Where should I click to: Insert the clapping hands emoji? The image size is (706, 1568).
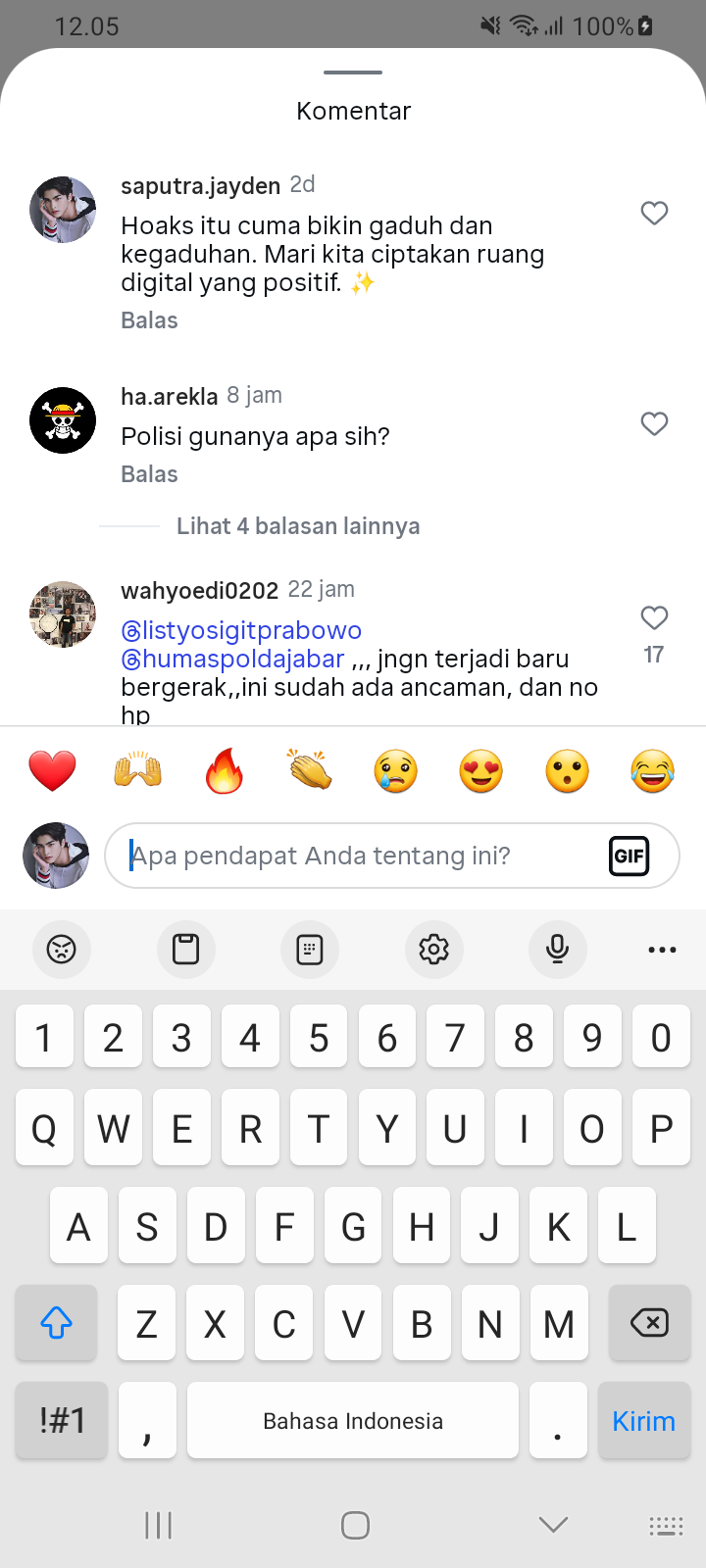click(x=310, y=770)
